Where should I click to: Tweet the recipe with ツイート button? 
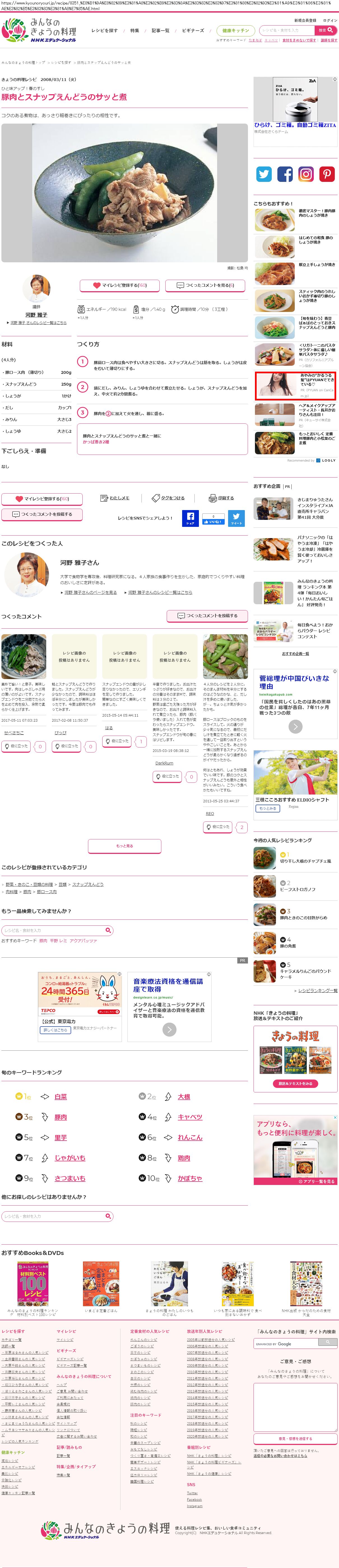[236, 518]
